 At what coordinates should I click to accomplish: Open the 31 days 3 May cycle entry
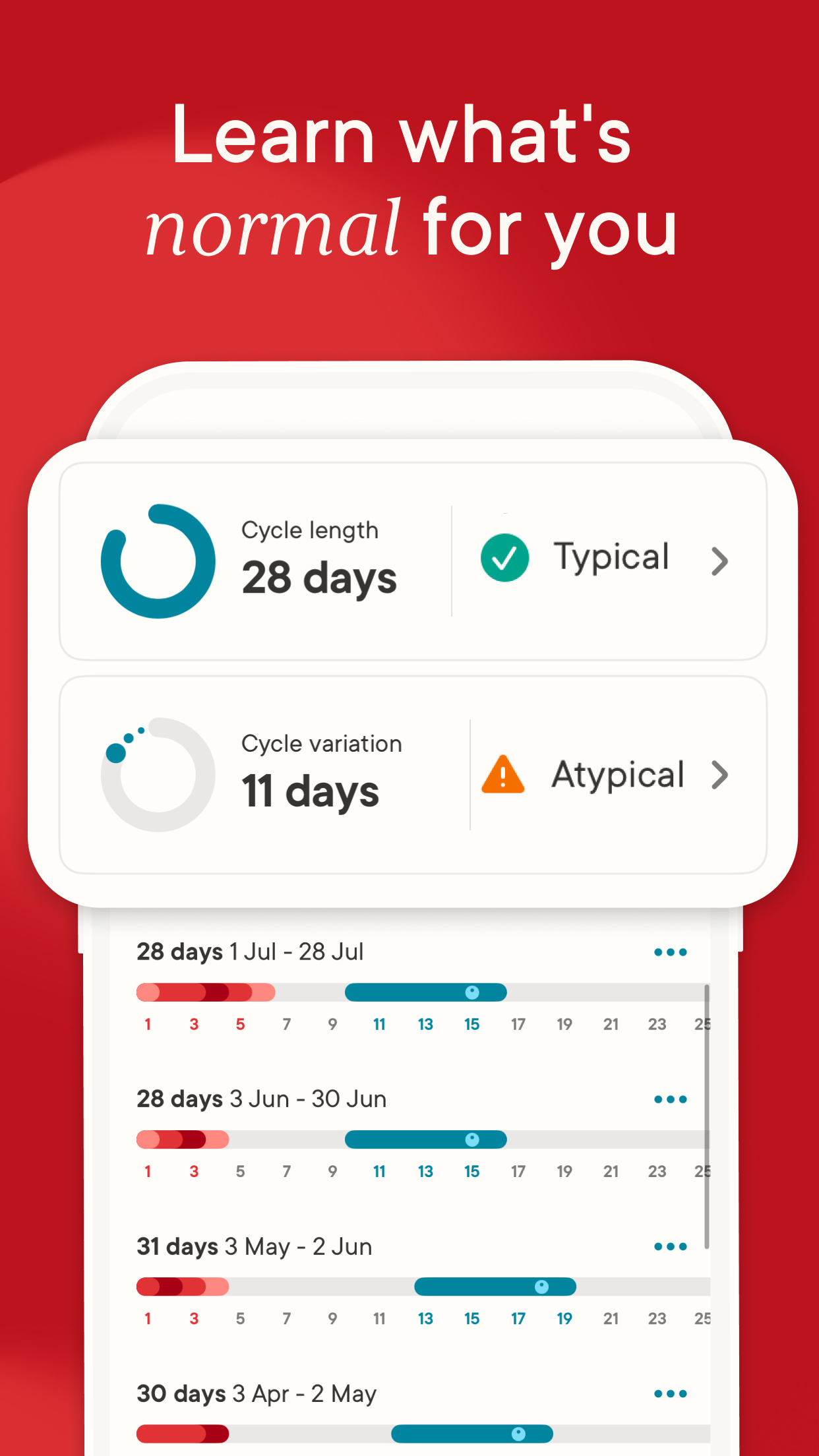(254, 1246)
